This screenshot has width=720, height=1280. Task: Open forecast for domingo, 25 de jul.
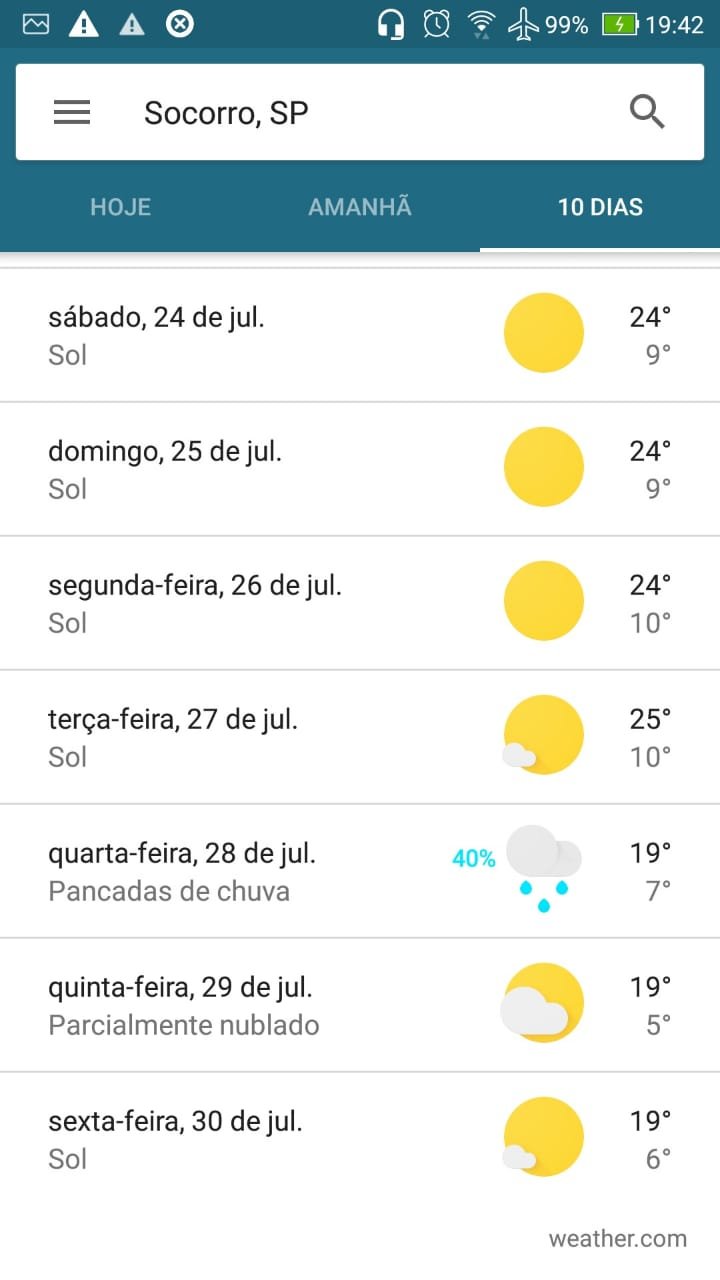[360, 469]
